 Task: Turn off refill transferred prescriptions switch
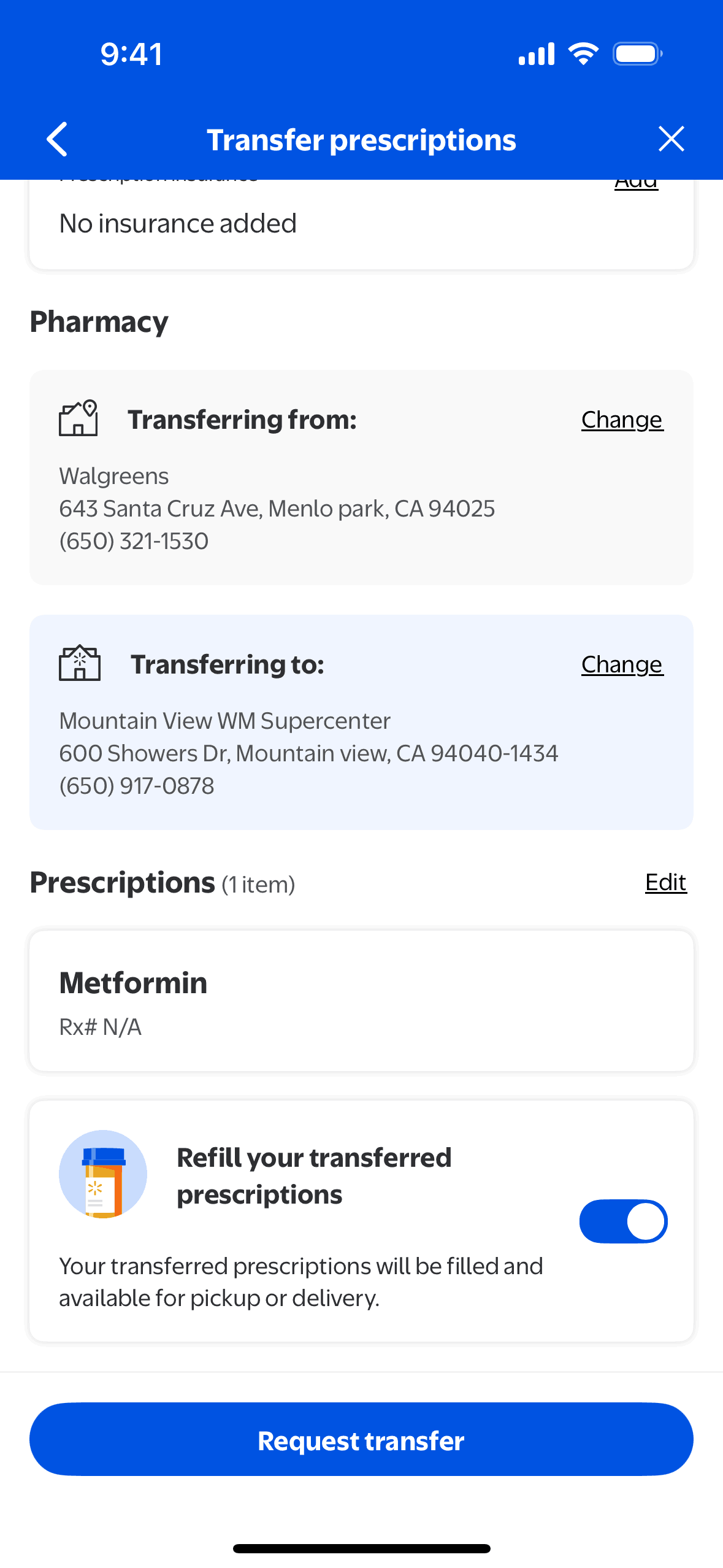[x=623, y=1221]
